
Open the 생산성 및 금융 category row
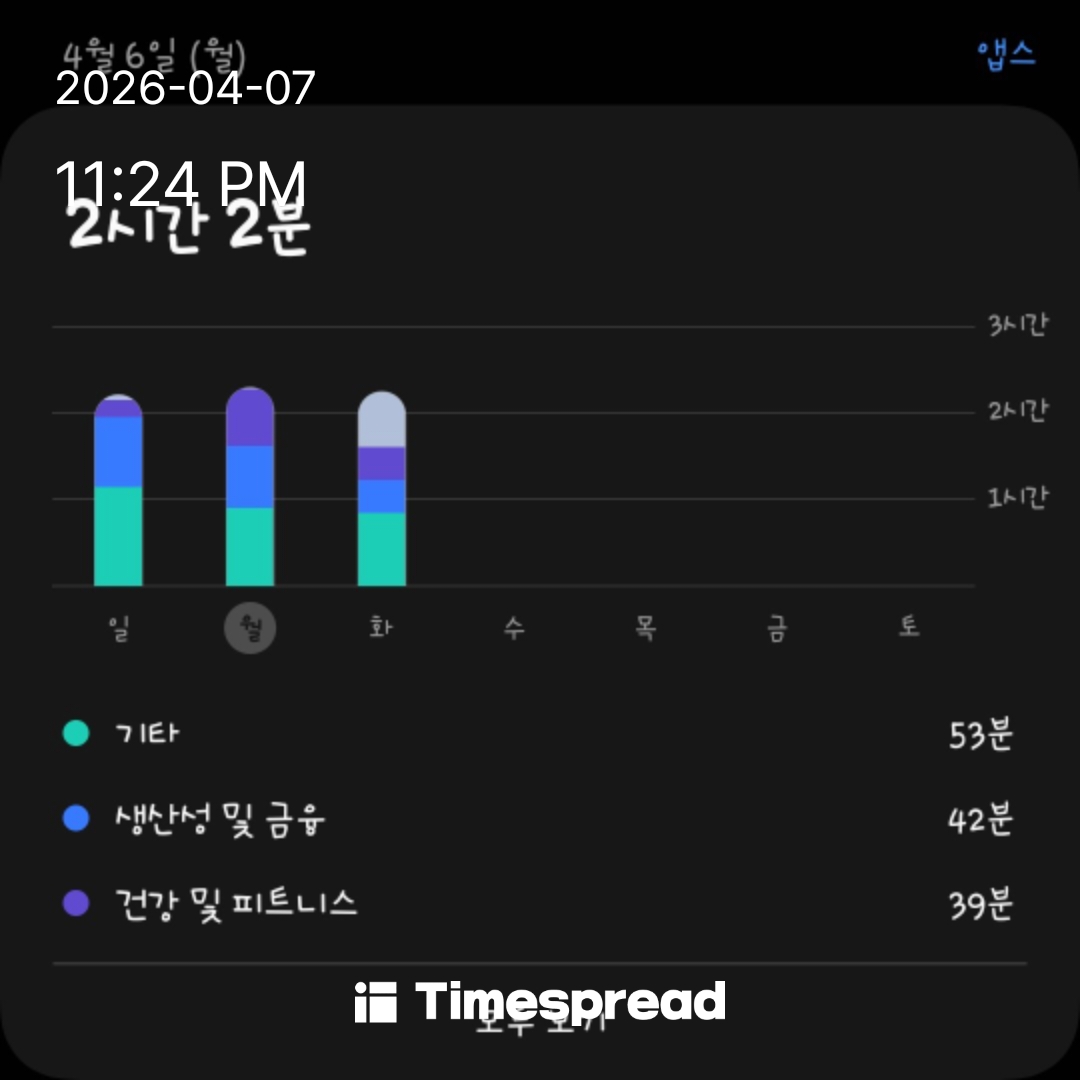(x=540, y=820)
